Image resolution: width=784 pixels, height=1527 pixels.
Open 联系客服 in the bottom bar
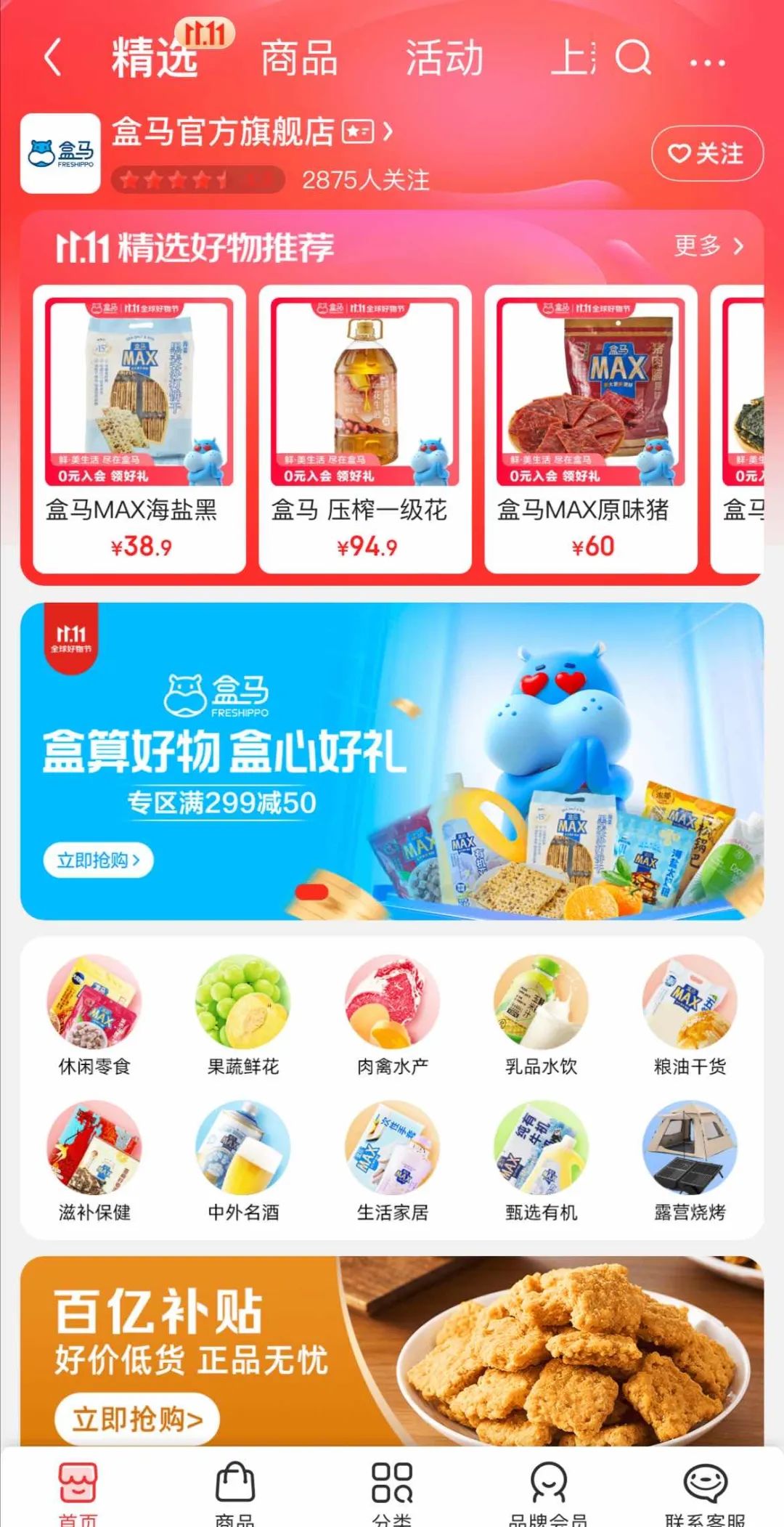pos(705,1493)
